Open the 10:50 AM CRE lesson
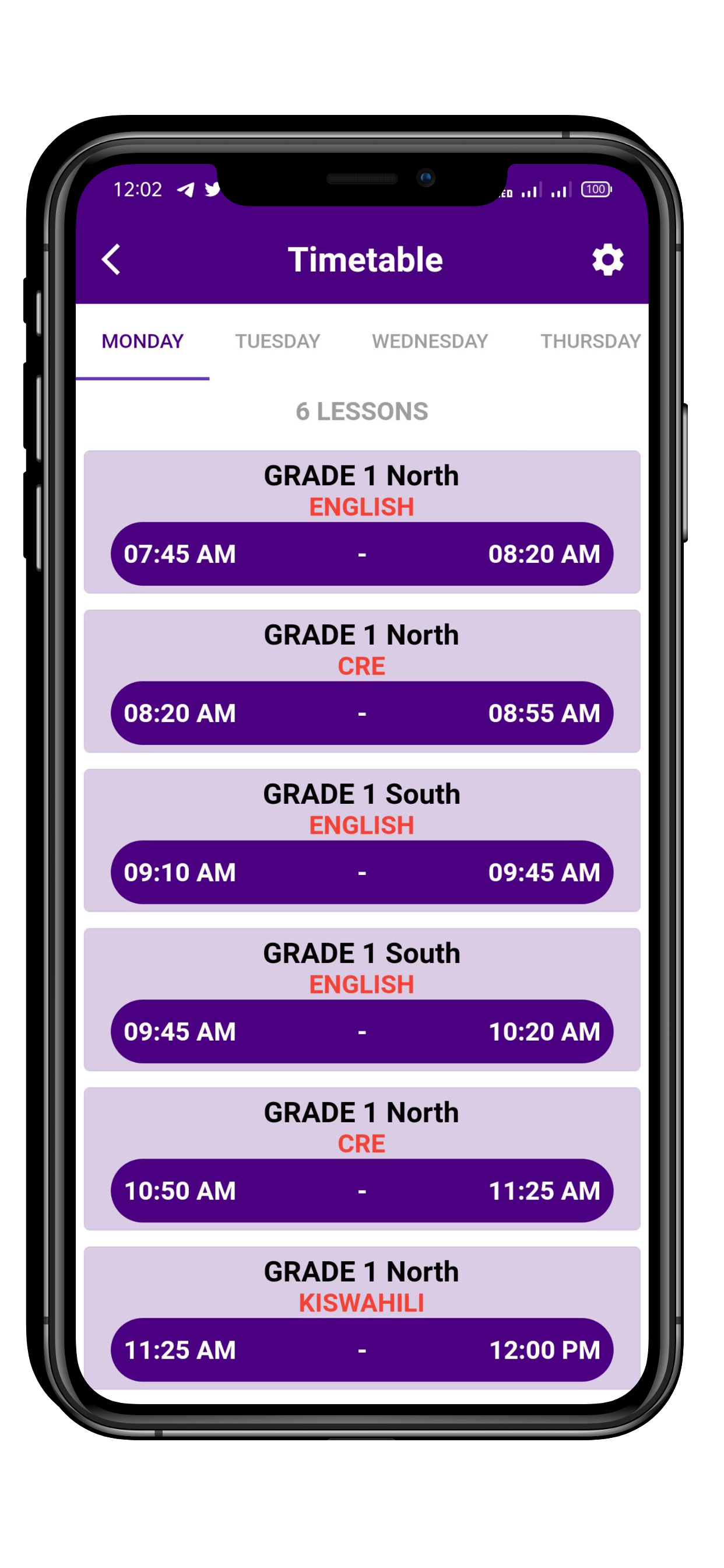 362,1159
